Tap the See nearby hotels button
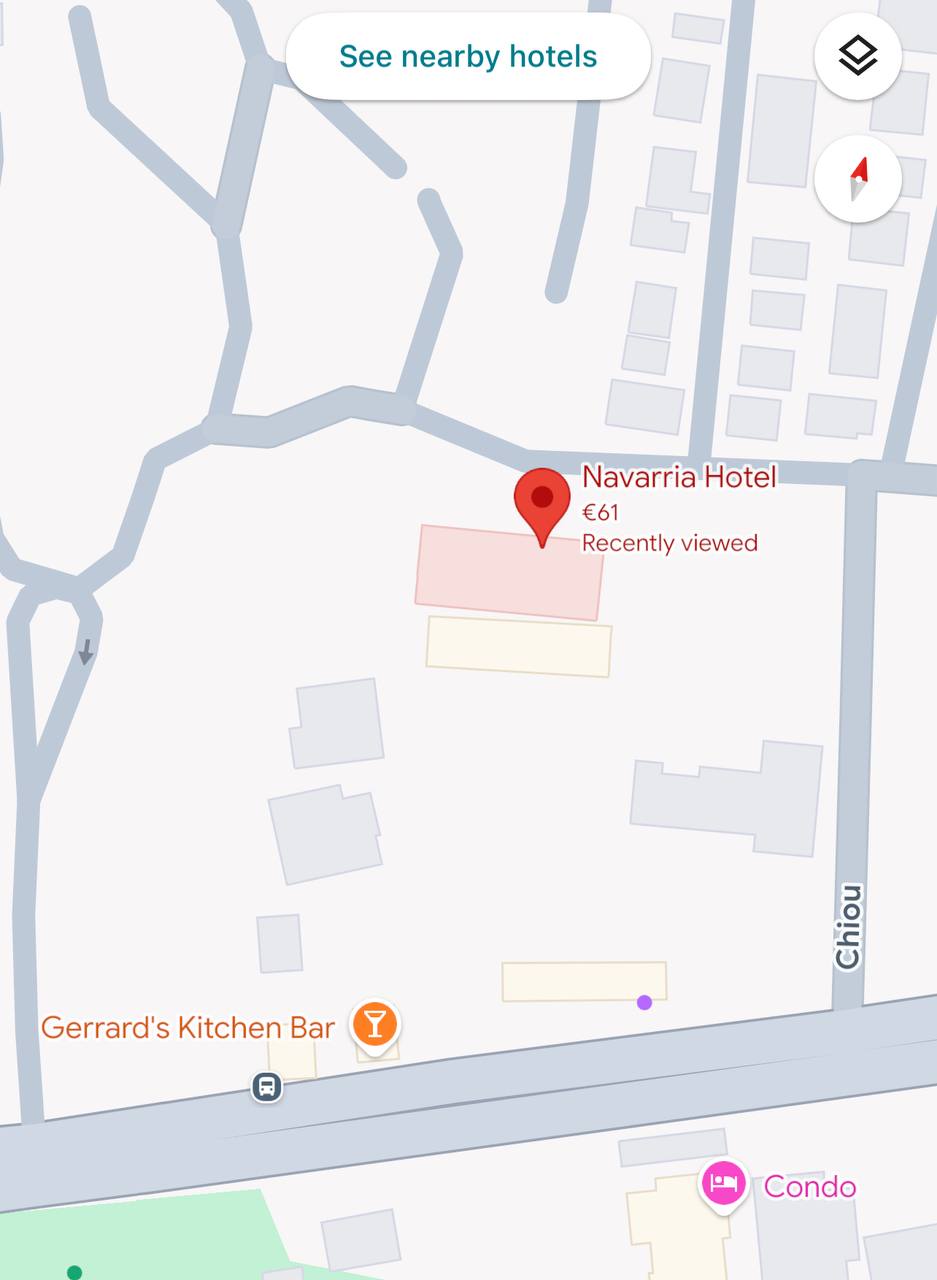937x1280 pixels. click(x=468, y=56)
